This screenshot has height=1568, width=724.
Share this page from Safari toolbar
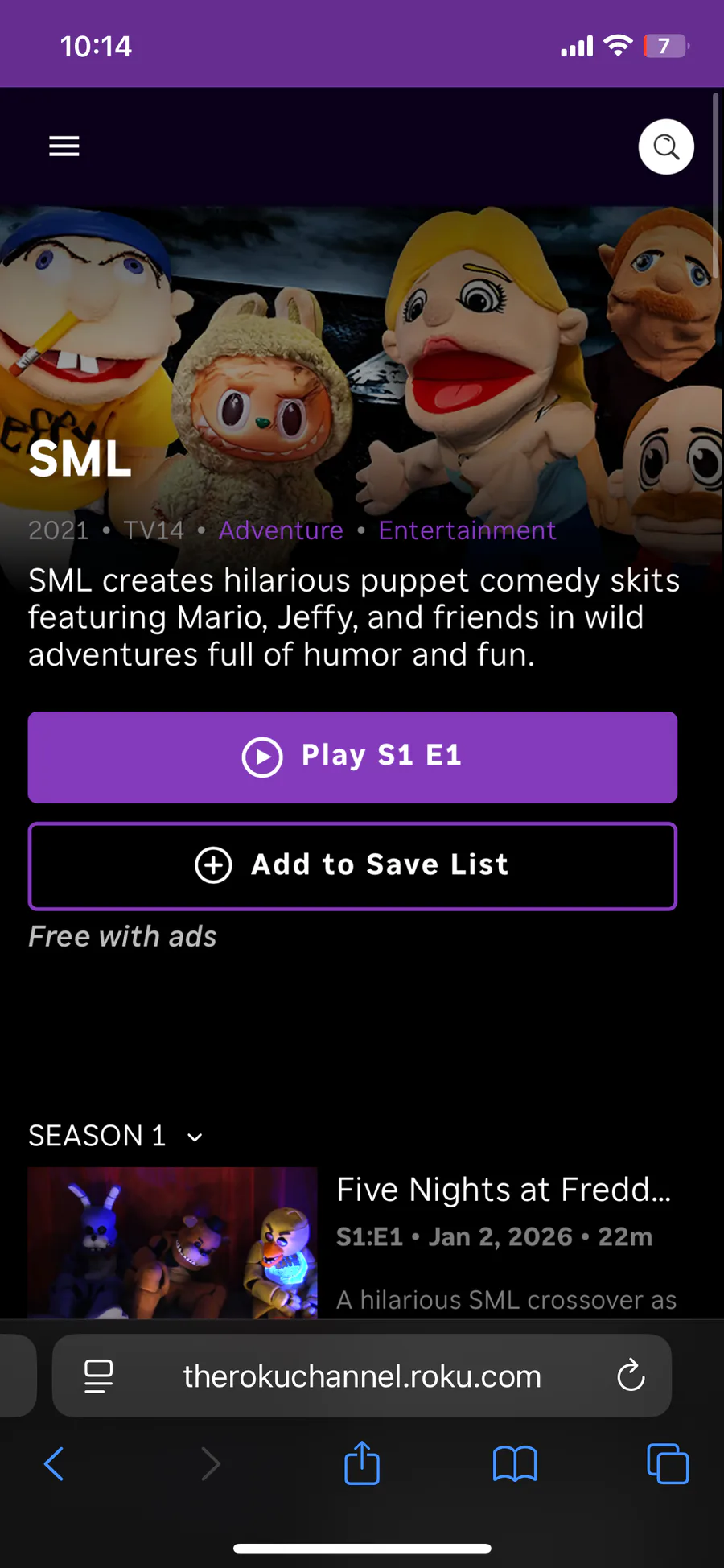click(x=362, y=1463)
